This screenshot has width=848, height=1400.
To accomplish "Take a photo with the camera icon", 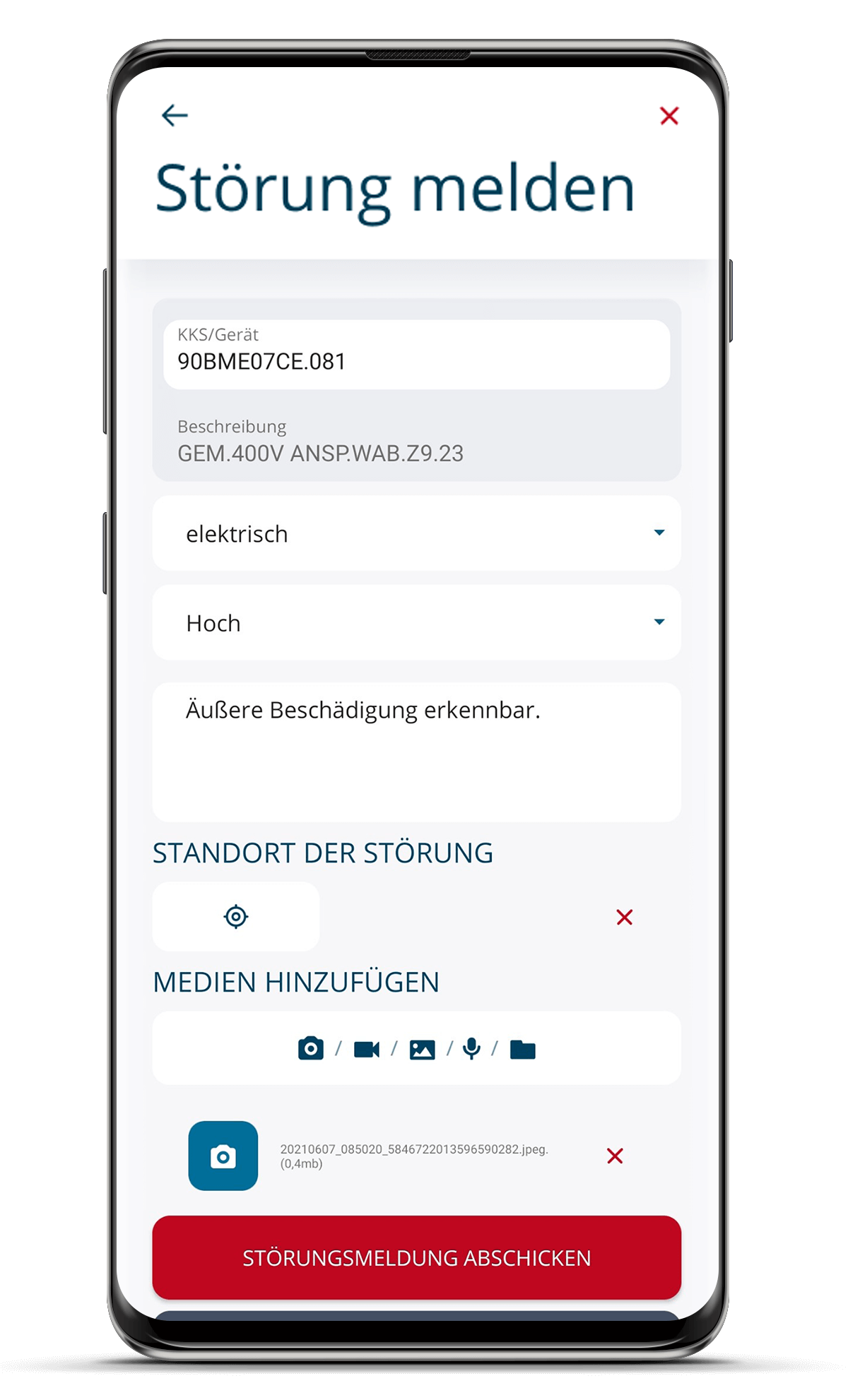I will coord(311,1049).
